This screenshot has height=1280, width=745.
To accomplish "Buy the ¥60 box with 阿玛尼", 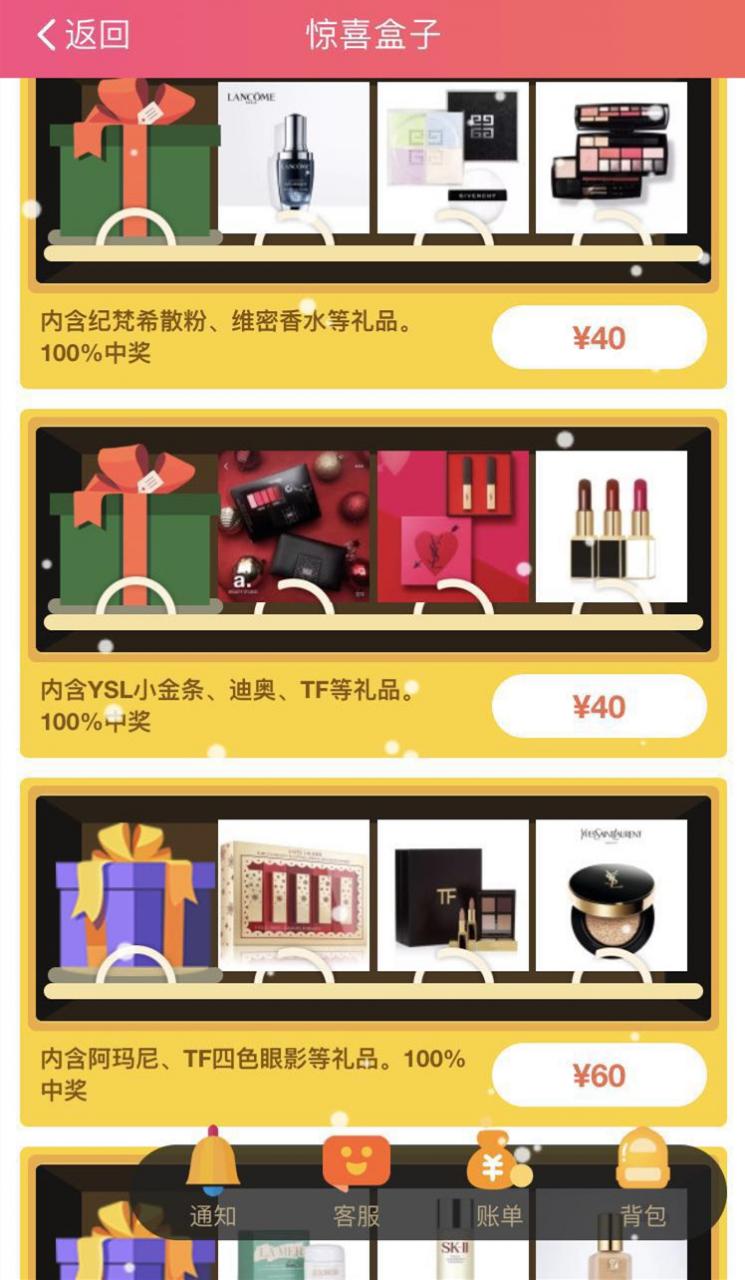I will (x=599, y=1076).
